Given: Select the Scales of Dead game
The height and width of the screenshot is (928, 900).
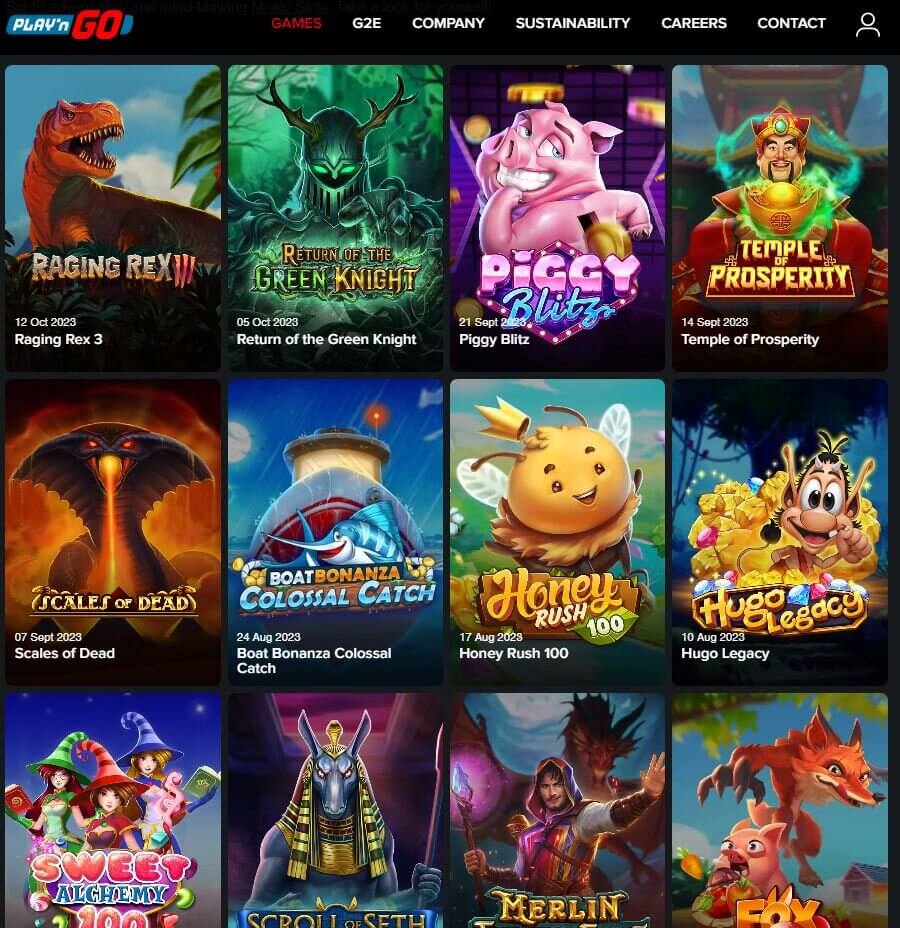Looking at the screenshot, I should pyautogui.click(x=113, y=531).
